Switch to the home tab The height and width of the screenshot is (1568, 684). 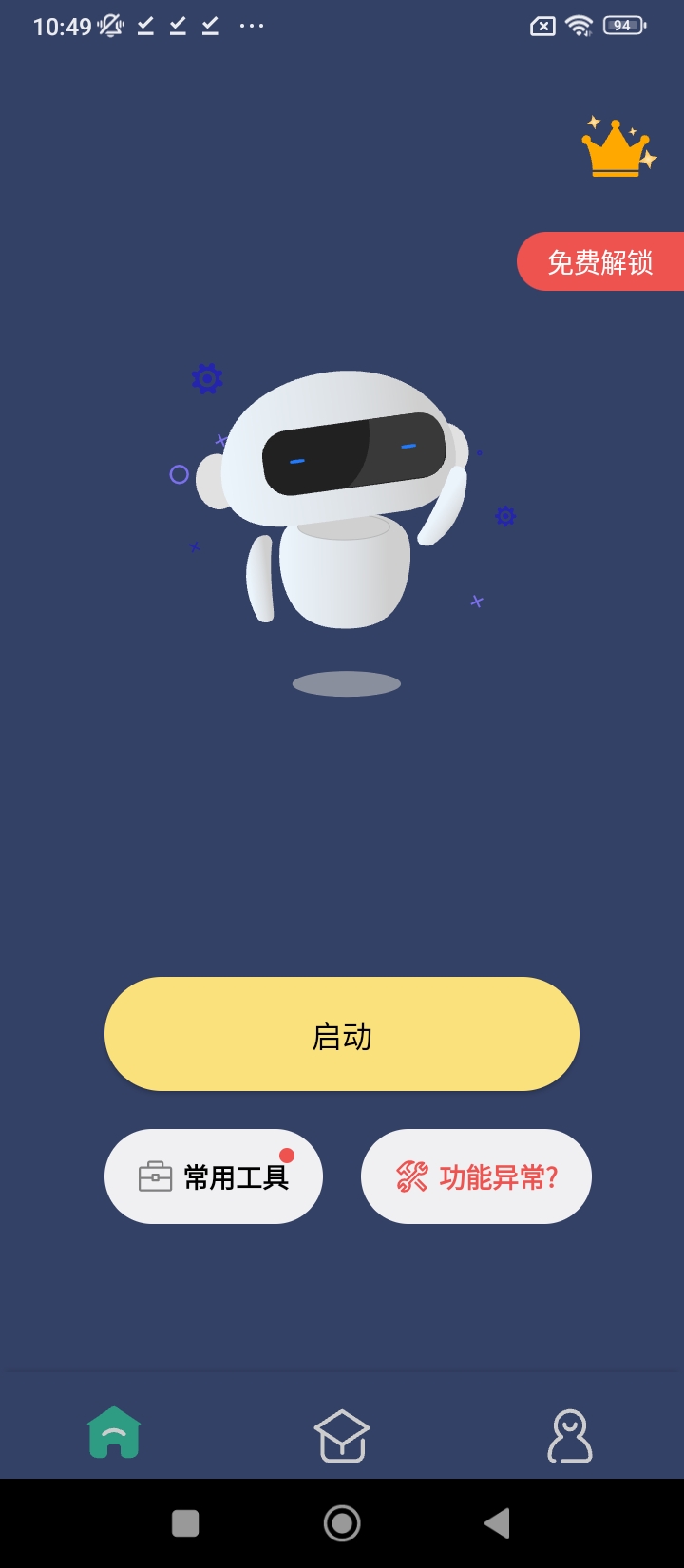tap(114, 1432)
